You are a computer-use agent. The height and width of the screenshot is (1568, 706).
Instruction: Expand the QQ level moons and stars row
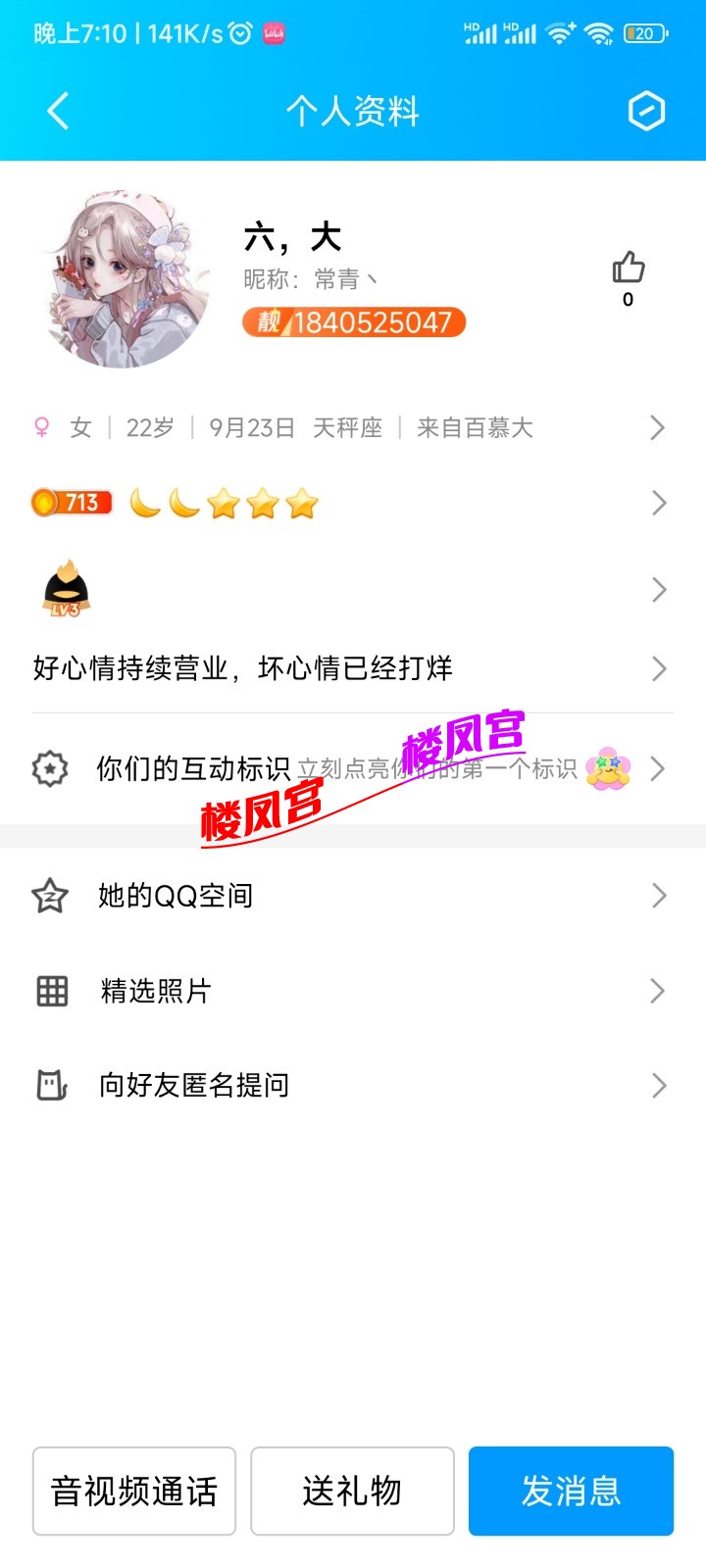pos(658,503)
